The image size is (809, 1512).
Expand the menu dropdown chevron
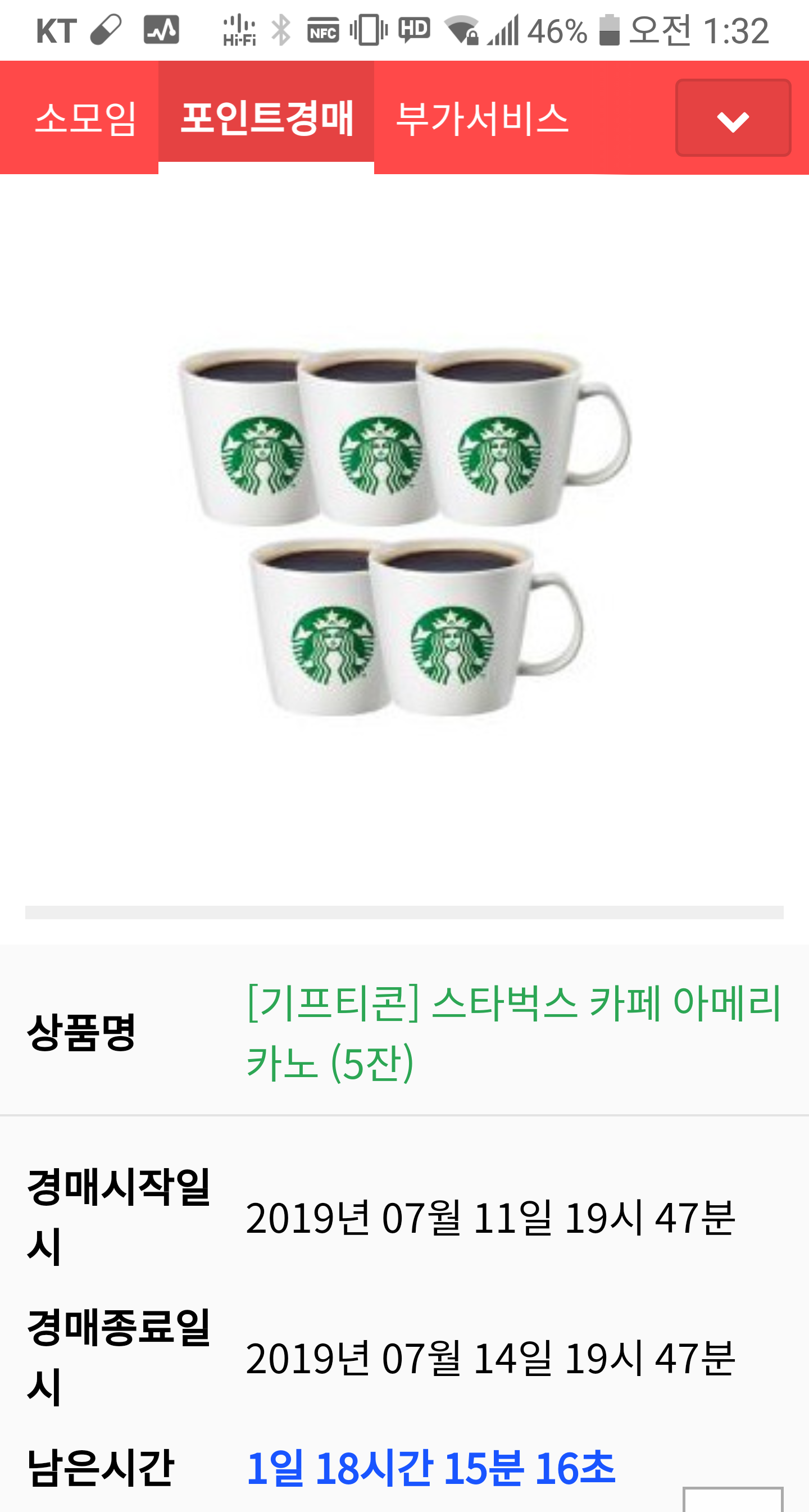[x=733, y=119]
